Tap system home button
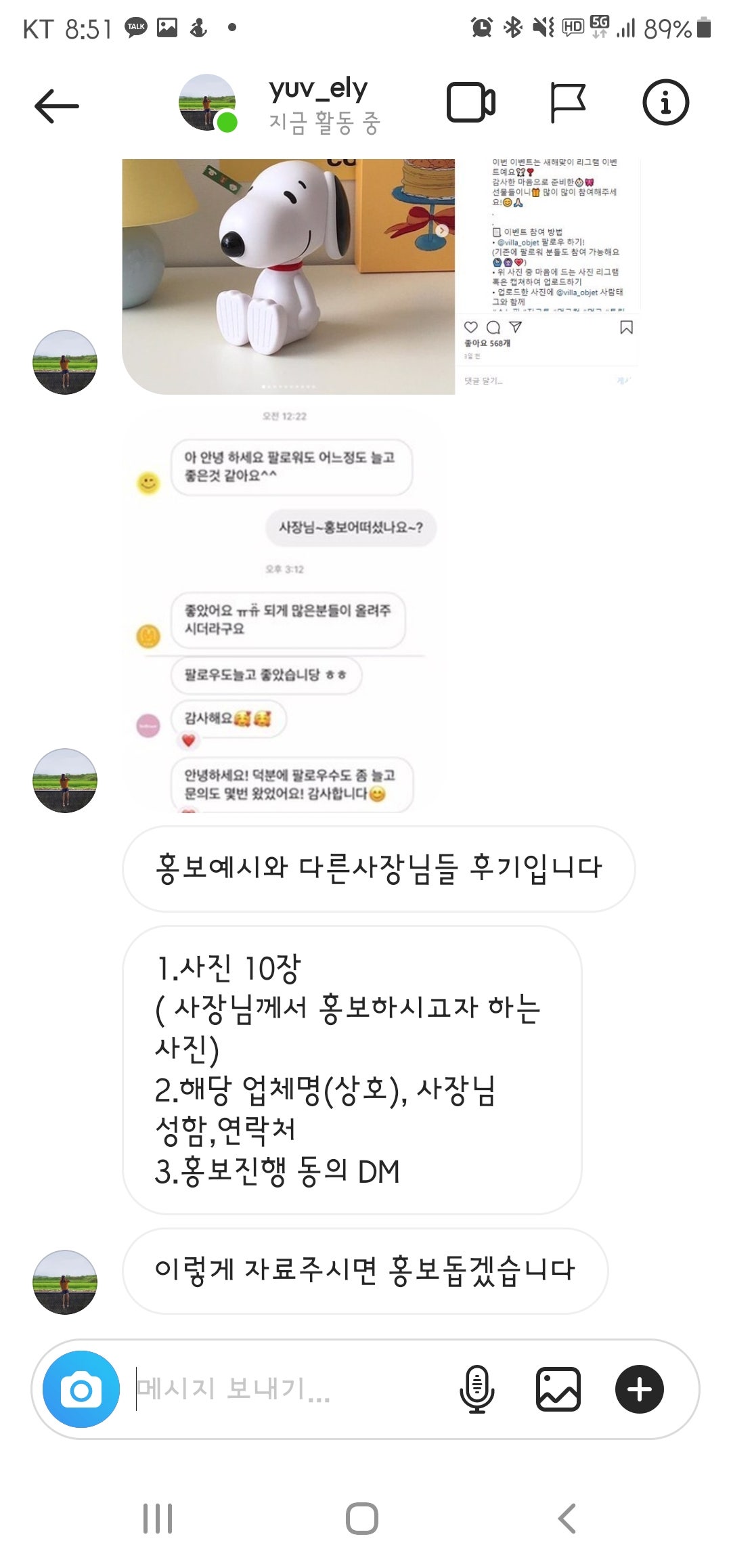The width and height of the screenshot is (731, 1568). point(362,1519)
